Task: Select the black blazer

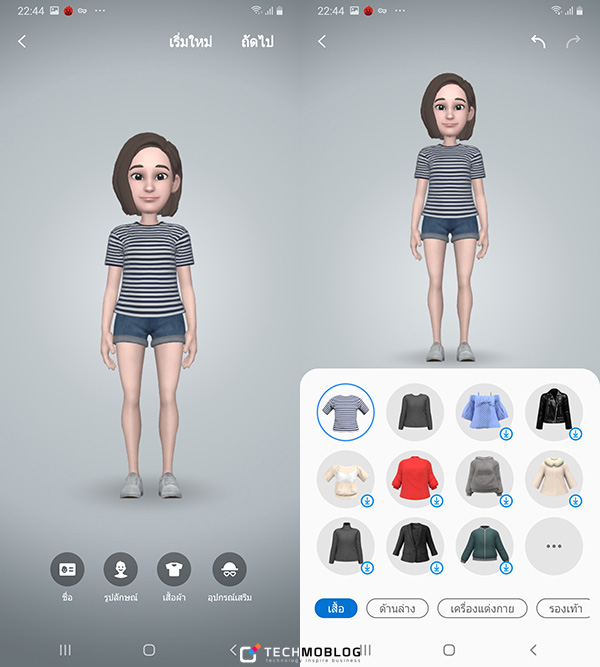Action: coord(415,546)
